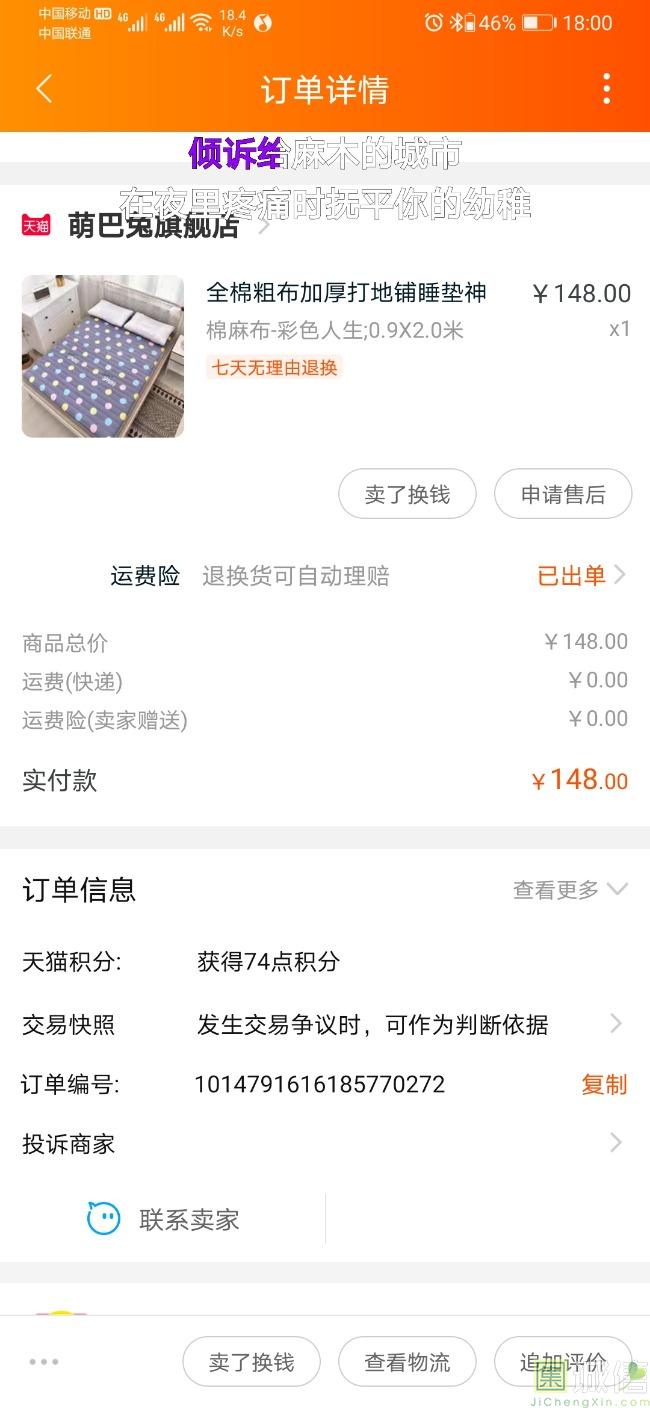Add a follow-up review via 追加评价
The height and width of the screenshot is (1408, 650).
[x=562, y=1362]
